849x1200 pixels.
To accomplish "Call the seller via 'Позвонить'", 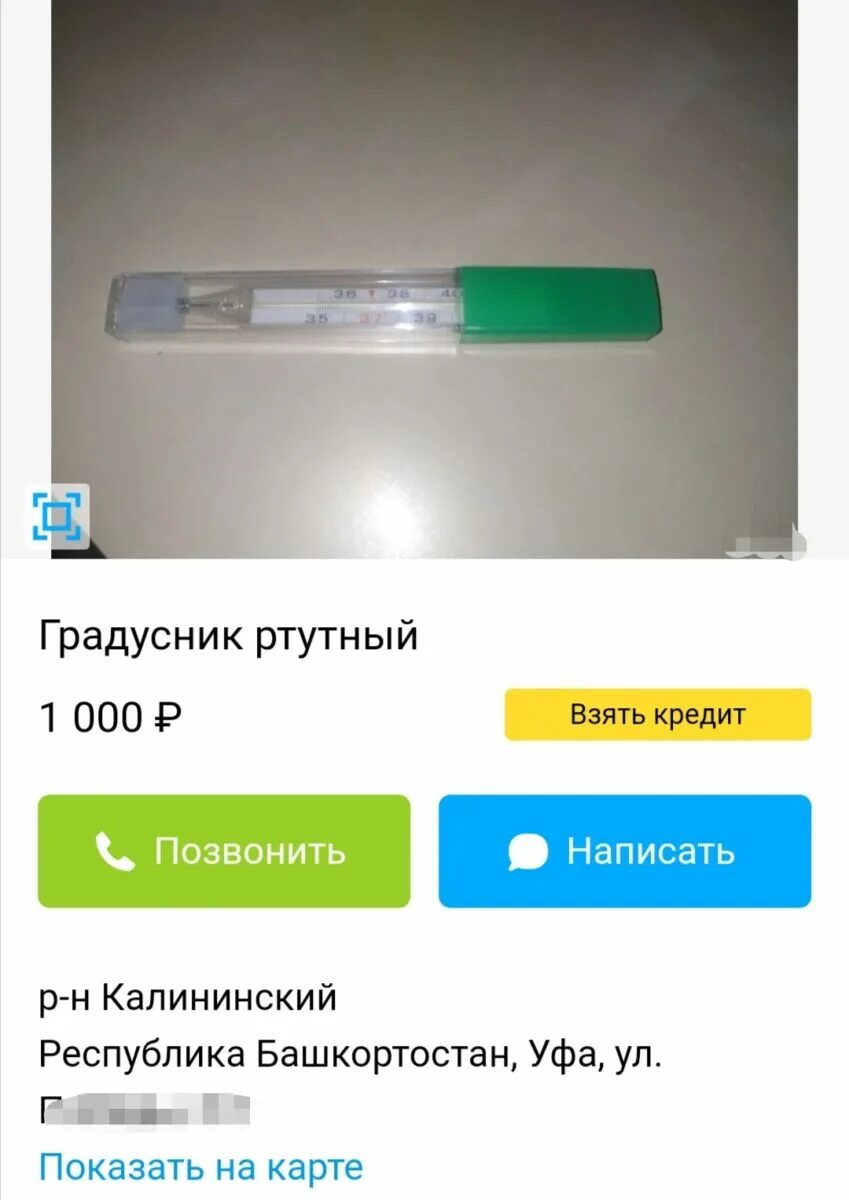I will point(224,851).
